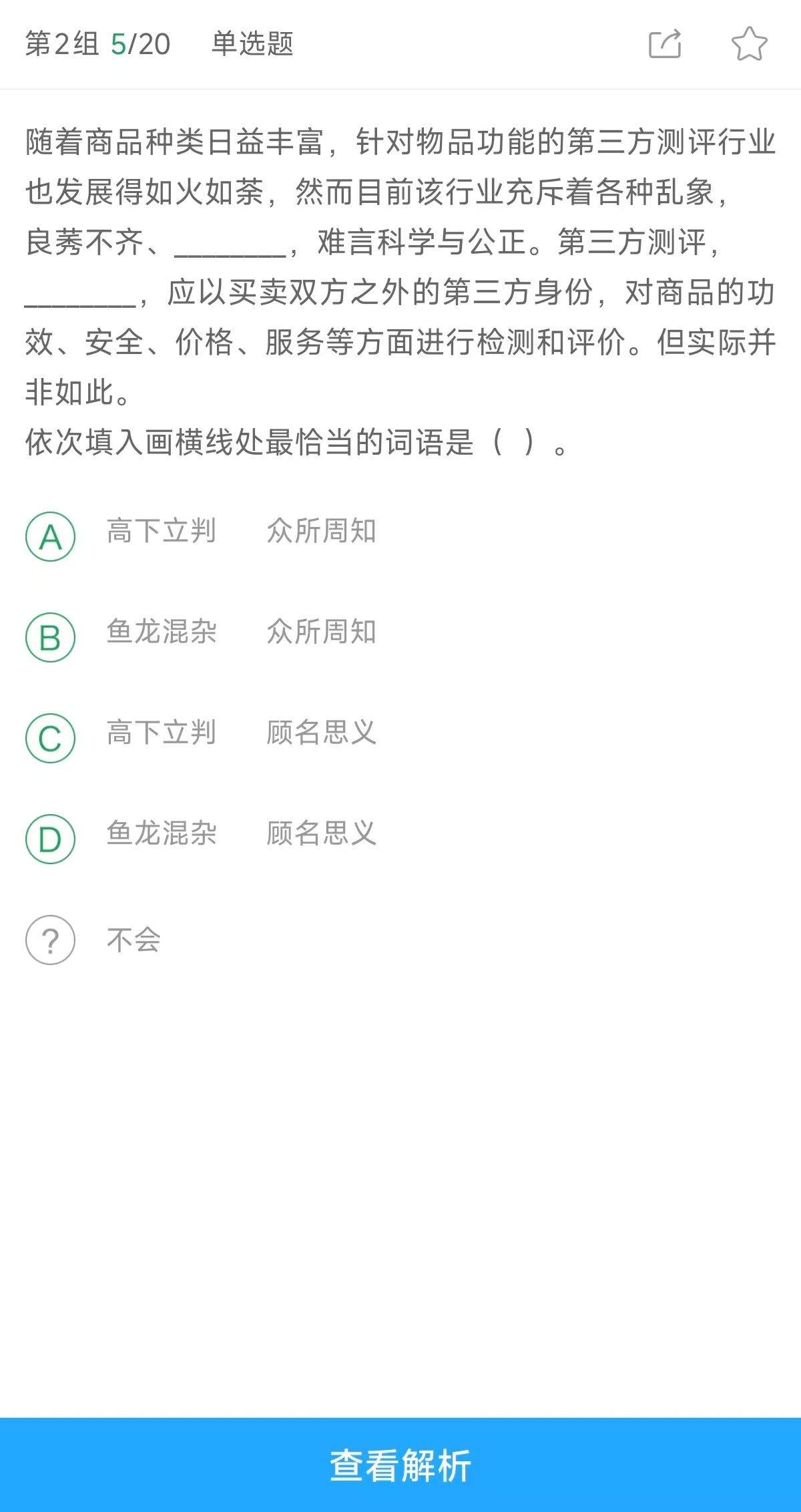Viewport: 801px width, 1512px height.
Task: Select option A 高下立判 众所周知
Action: pos(51,536)
